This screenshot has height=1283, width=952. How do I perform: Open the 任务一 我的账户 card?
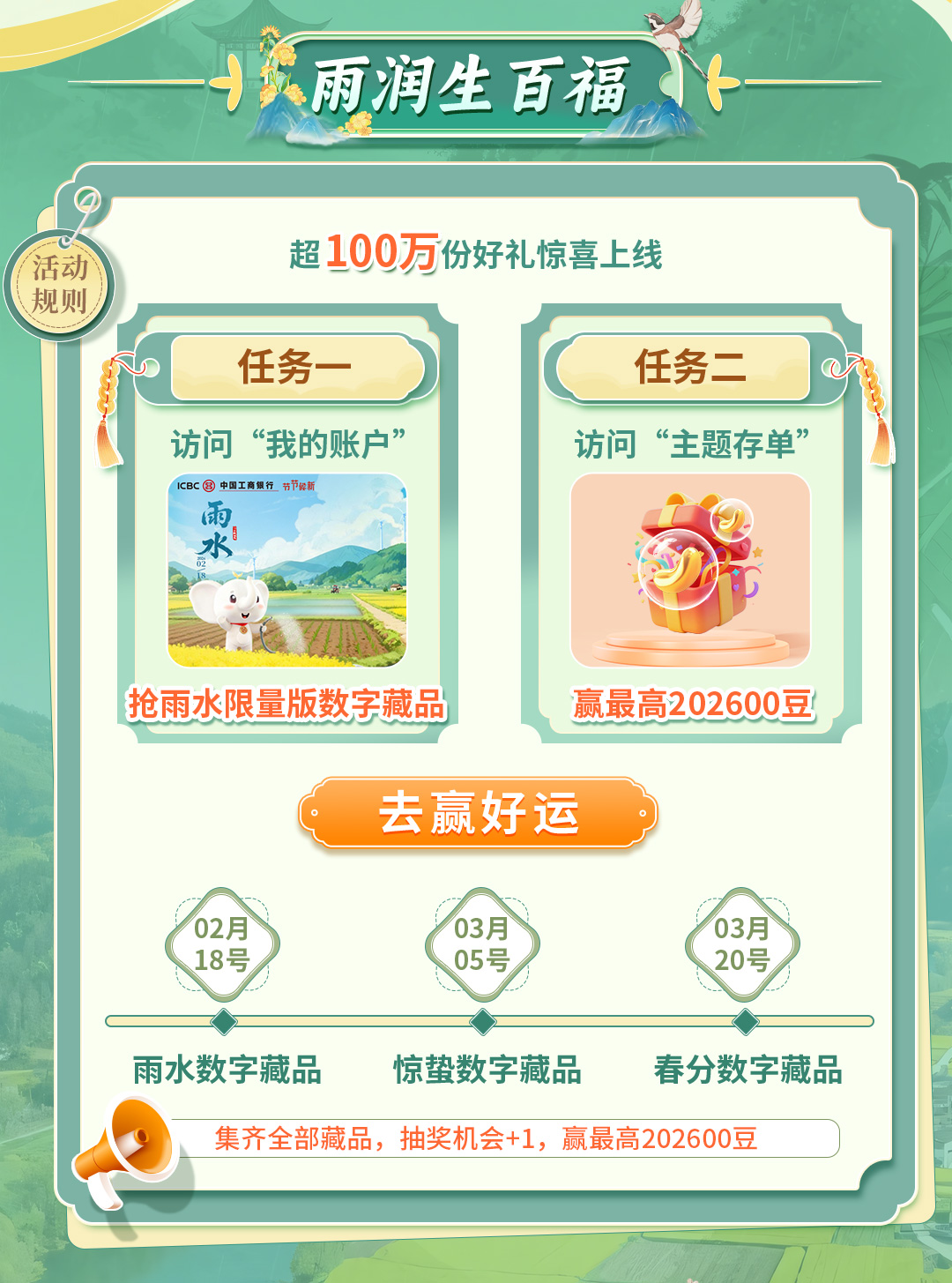tap(287, 570)
